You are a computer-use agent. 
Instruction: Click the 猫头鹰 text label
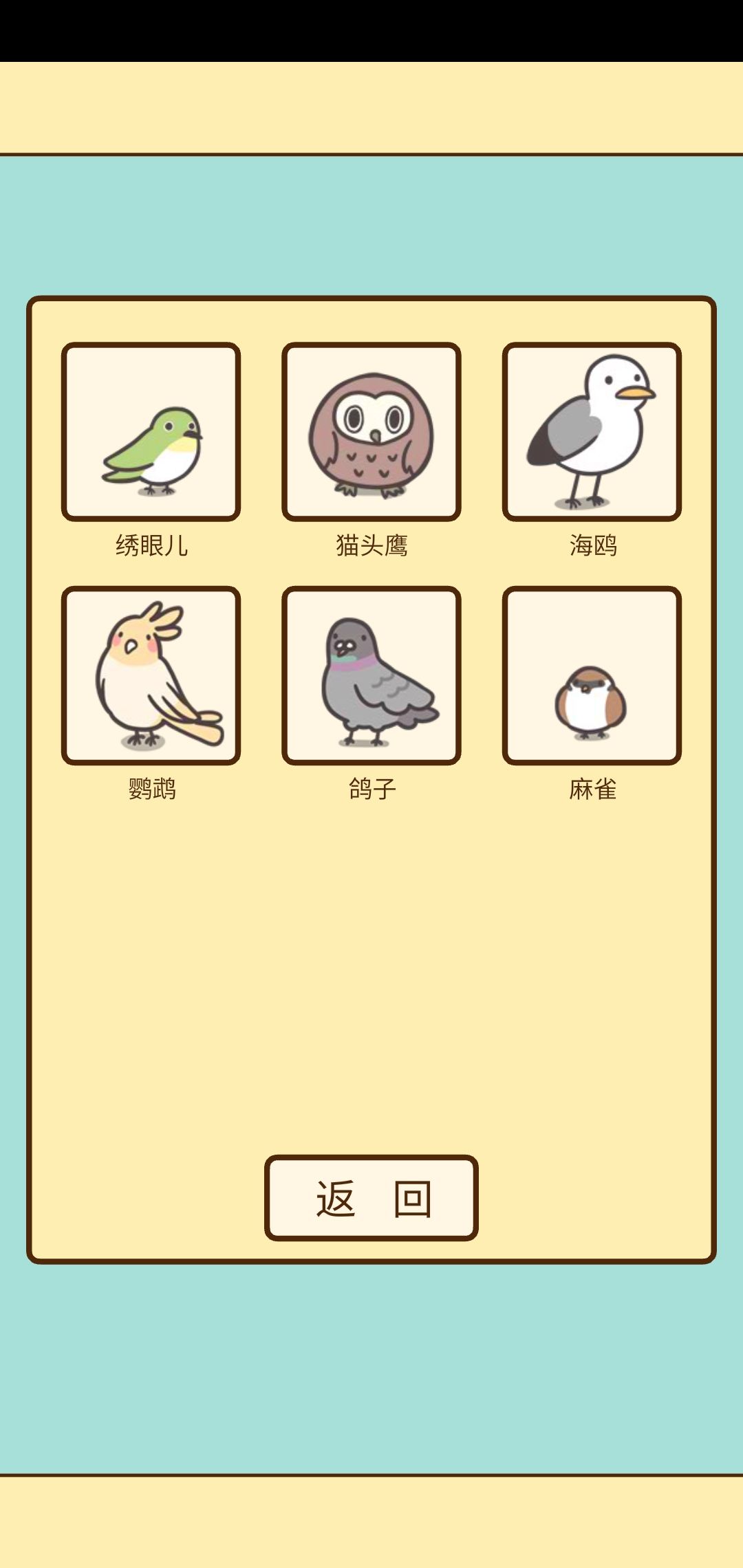pos(371,545)
